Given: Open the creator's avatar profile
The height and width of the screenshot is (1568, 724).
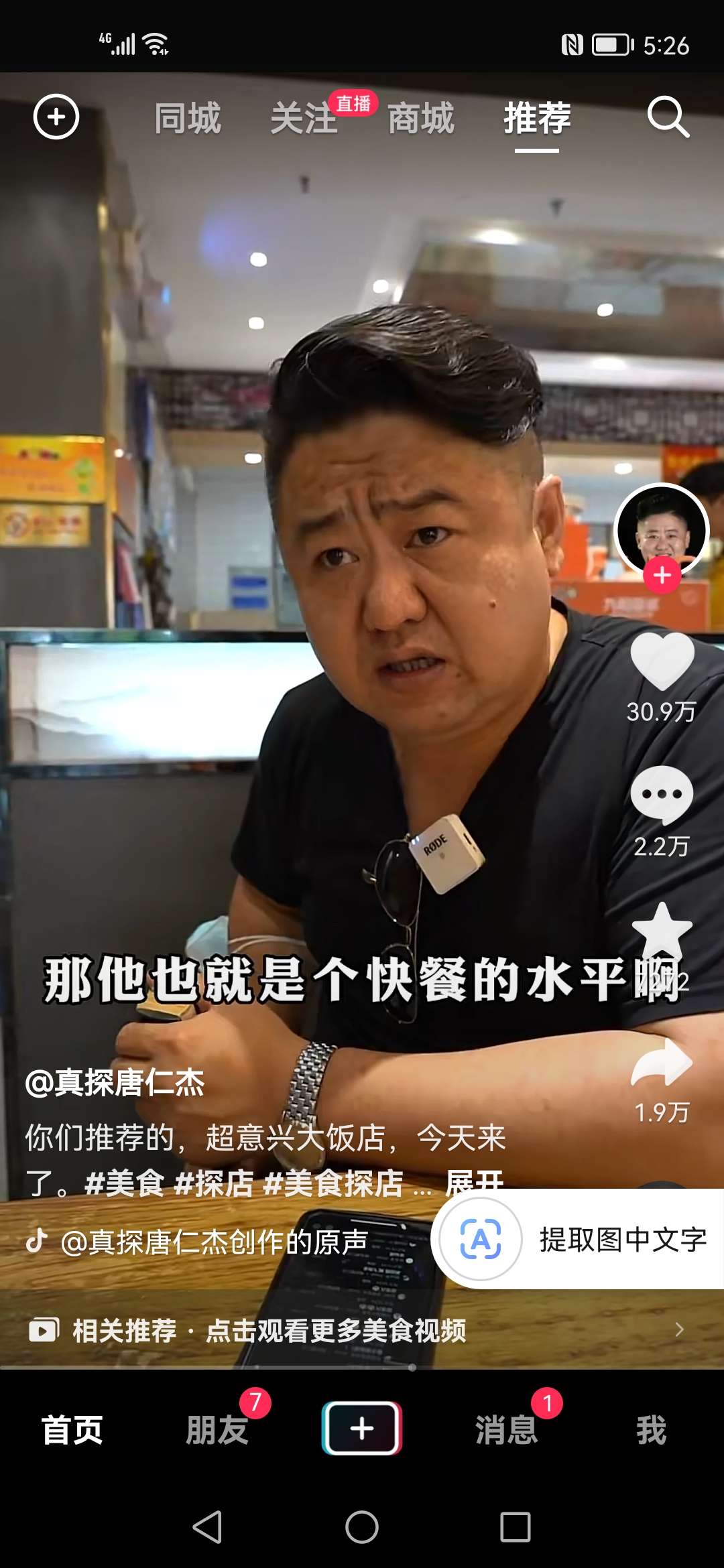Looking at the screenshot, I should [662, 528].
